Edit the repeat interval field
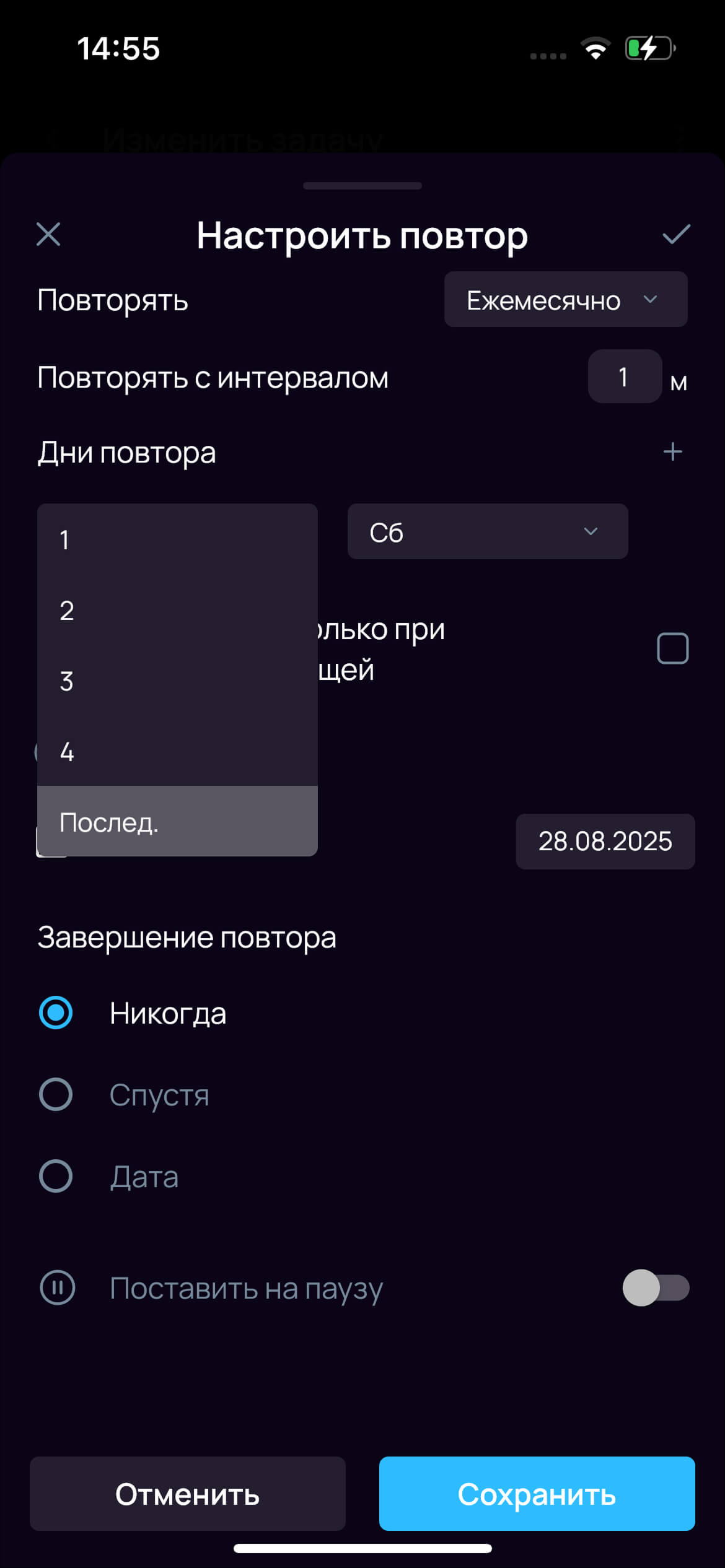This screenshot has height=1568, width=725. [x=625, y=377]
